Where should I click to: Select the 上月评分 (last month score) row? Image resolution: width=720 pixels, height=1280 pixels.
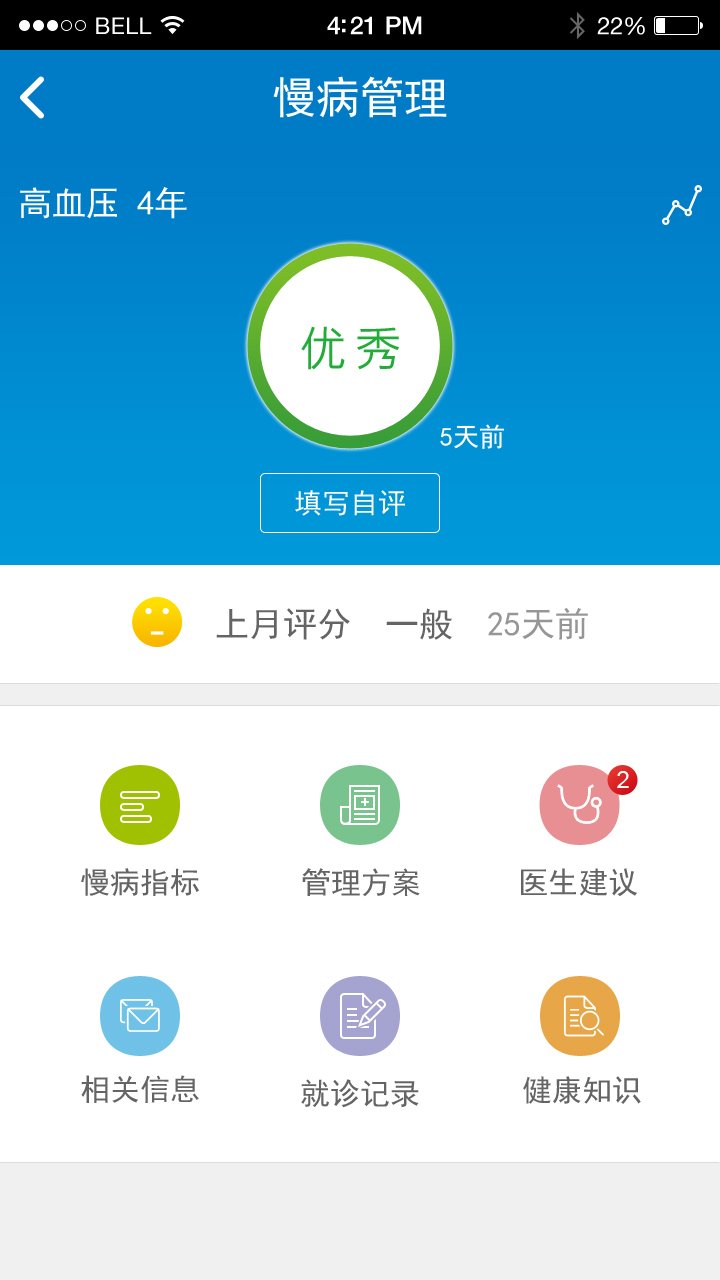(283, 623)
